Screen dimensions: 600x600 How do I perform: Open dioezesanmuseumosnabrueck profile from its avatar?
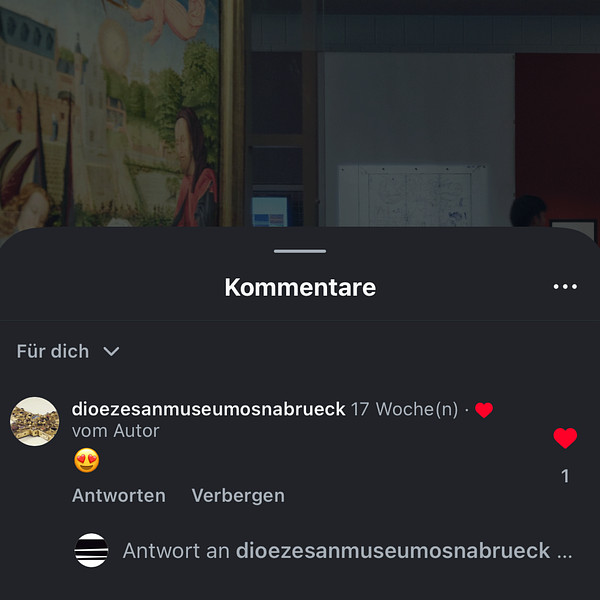point(35,421)
